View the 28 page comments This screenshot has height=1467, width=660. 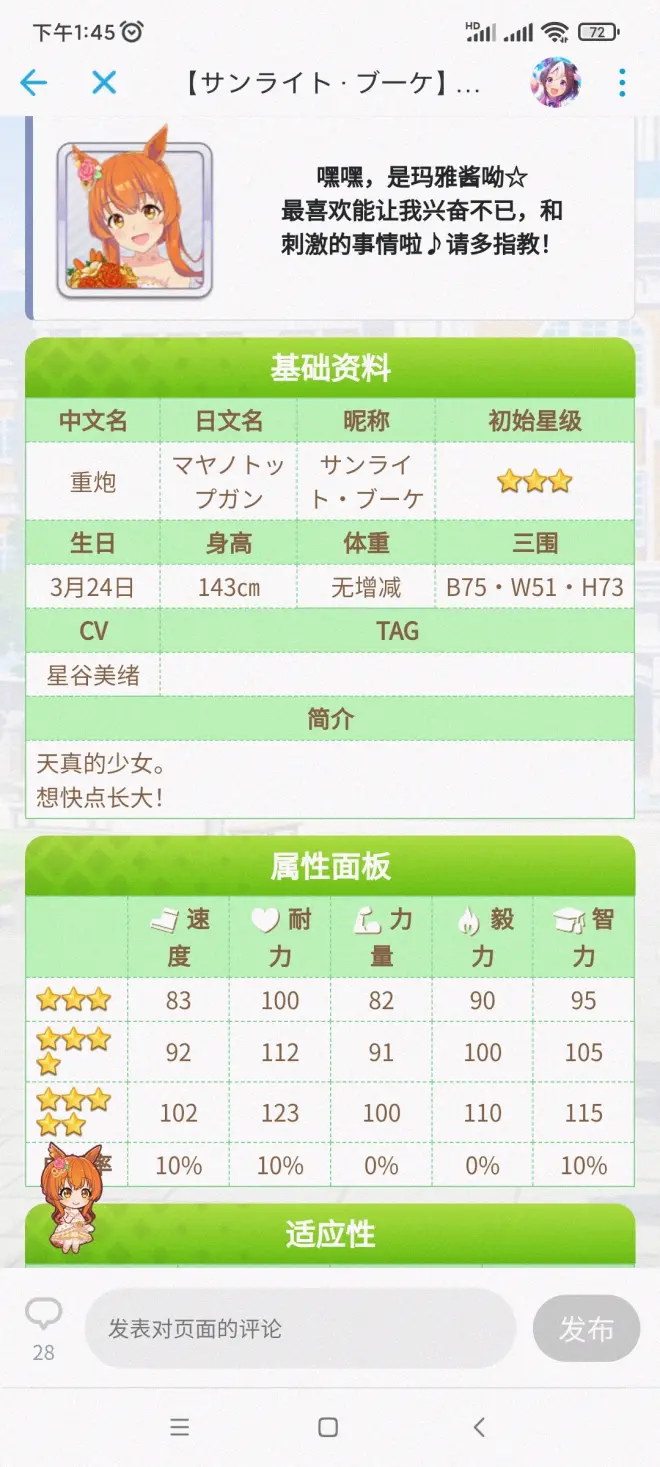44,1326
